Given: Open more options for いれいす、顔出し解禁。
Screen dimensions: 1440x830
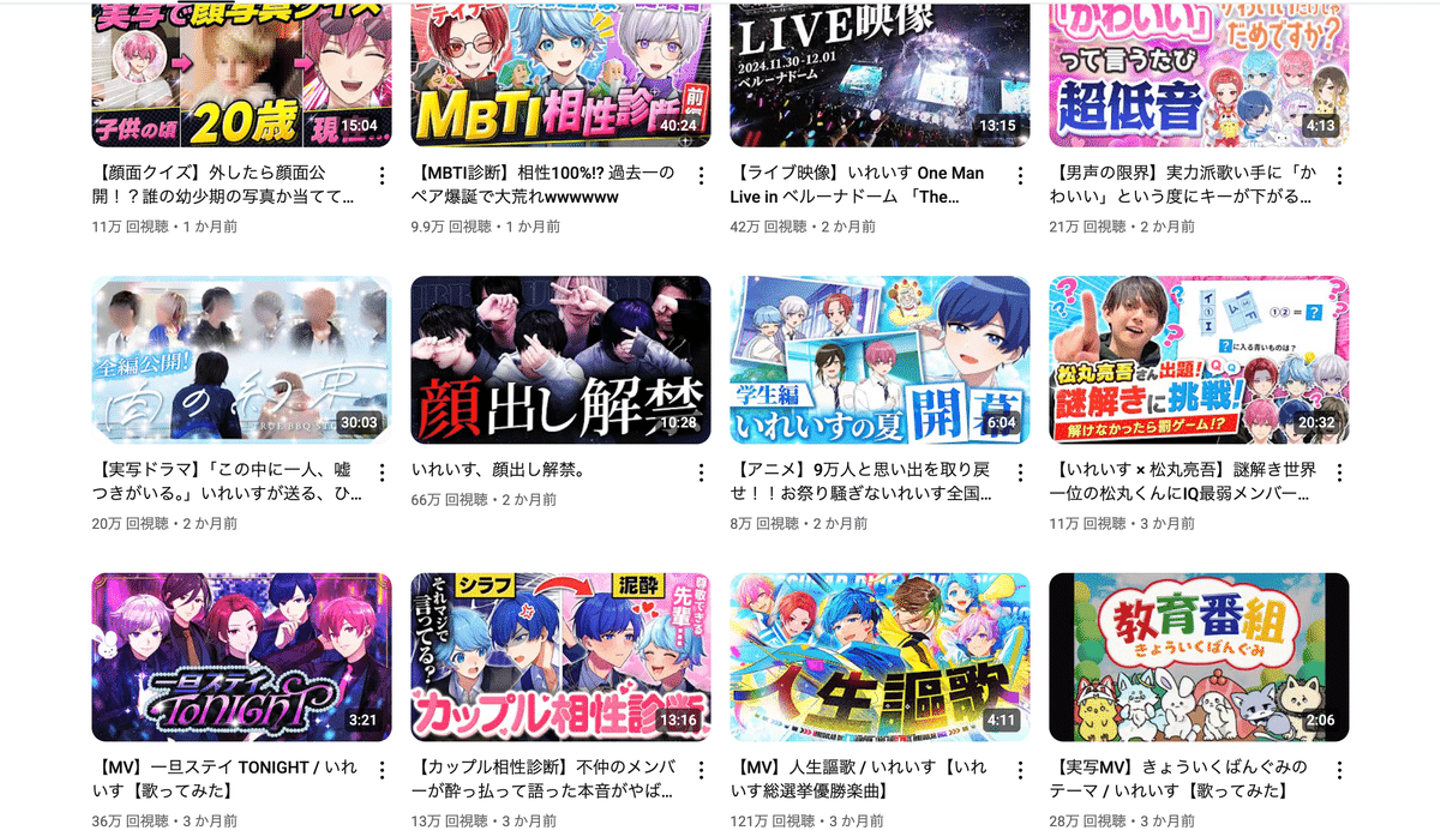Looking at the screenshot, I should (x=701, y=472).
